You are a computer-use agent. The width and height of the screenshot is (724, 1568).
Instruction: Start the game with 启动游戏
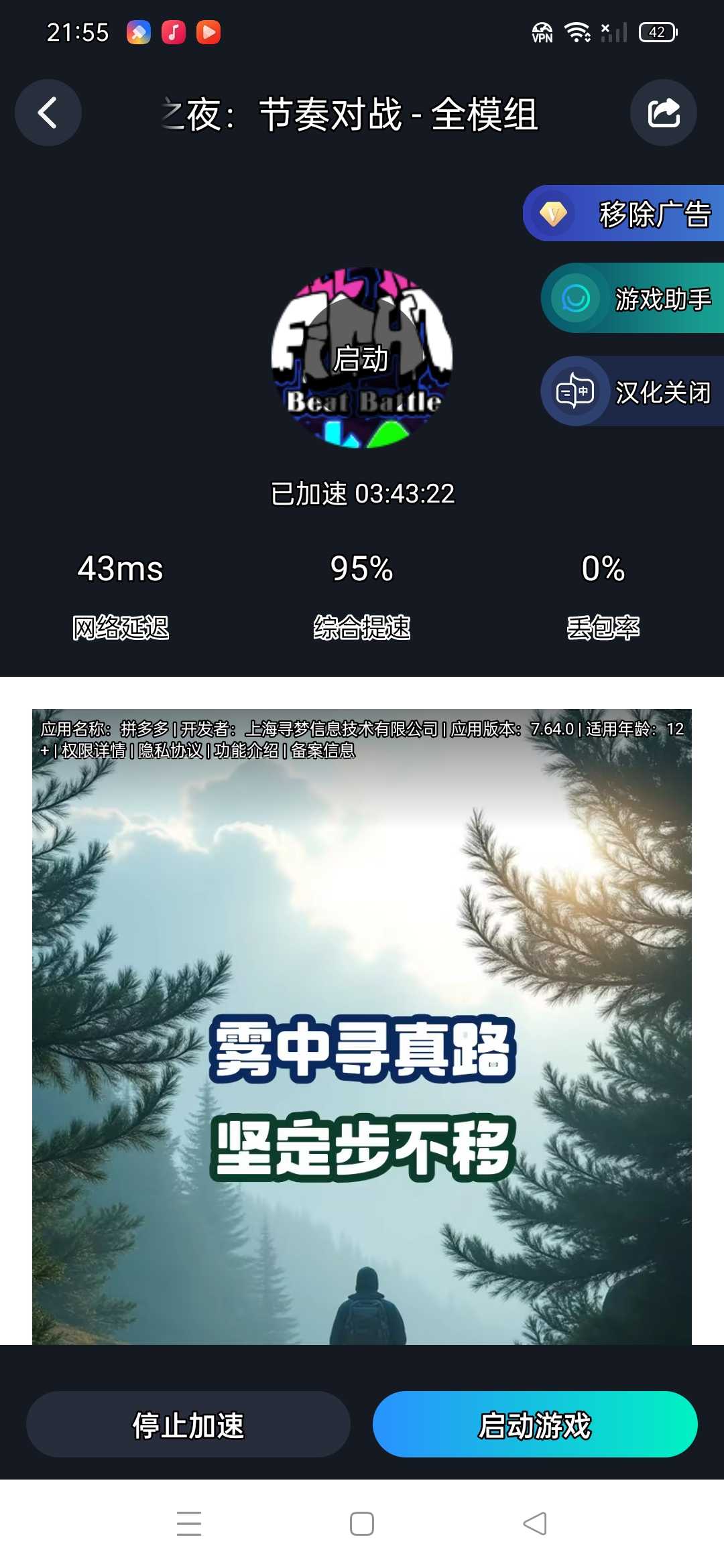point(534,1424)
